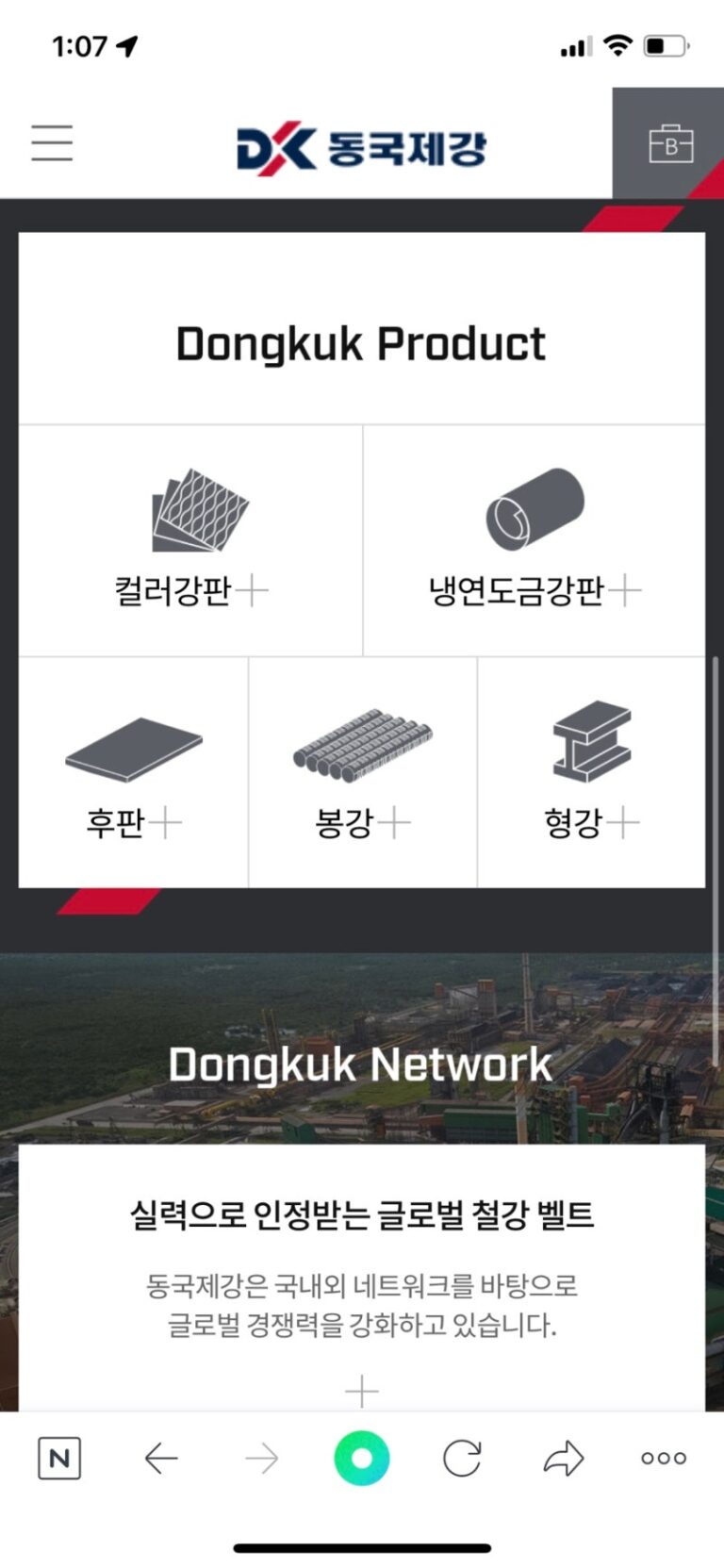Tap the green Naver search button
The width and height of the screenshot is (724, 1568).
pos(362,1459)
